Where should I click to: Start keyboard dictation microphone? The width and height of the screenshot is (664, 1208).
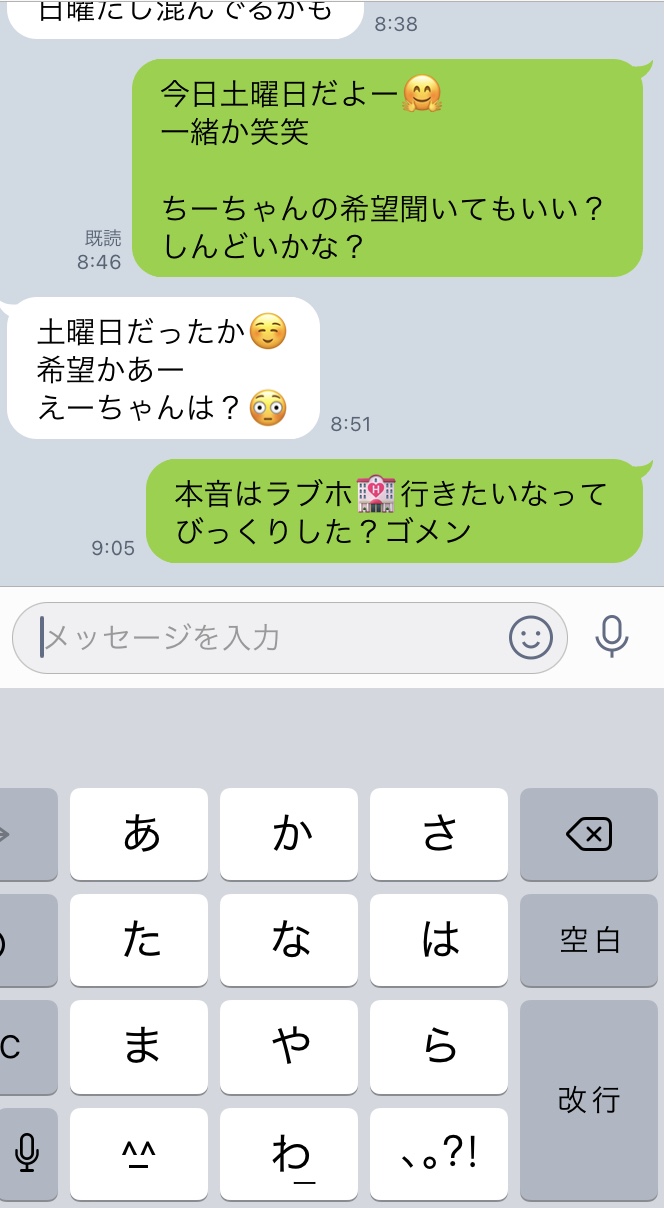28,1154
